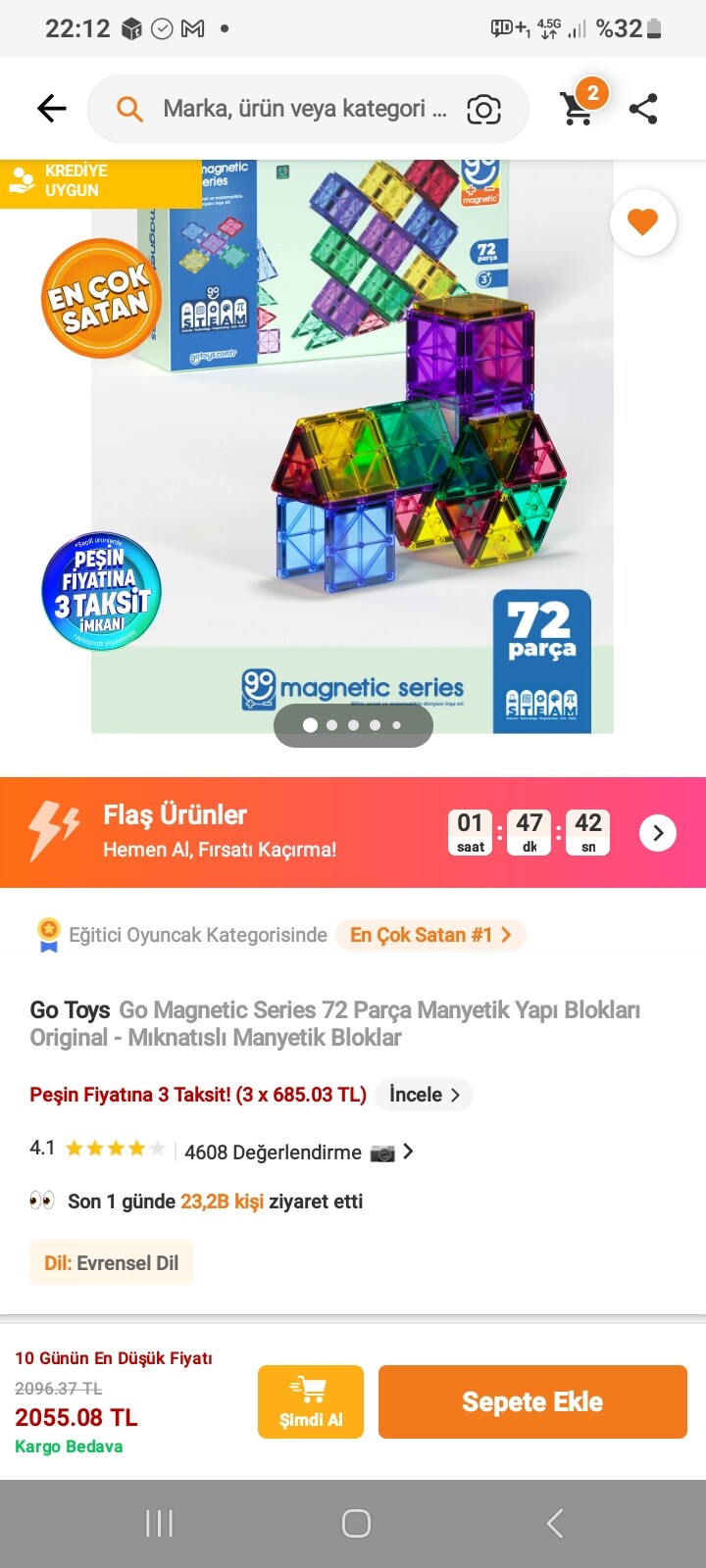Image resolution: width=706 pixels, height=1568 pixels.
Task: Open Flaş Ürünler deals arrow
Action: (658, 833)
